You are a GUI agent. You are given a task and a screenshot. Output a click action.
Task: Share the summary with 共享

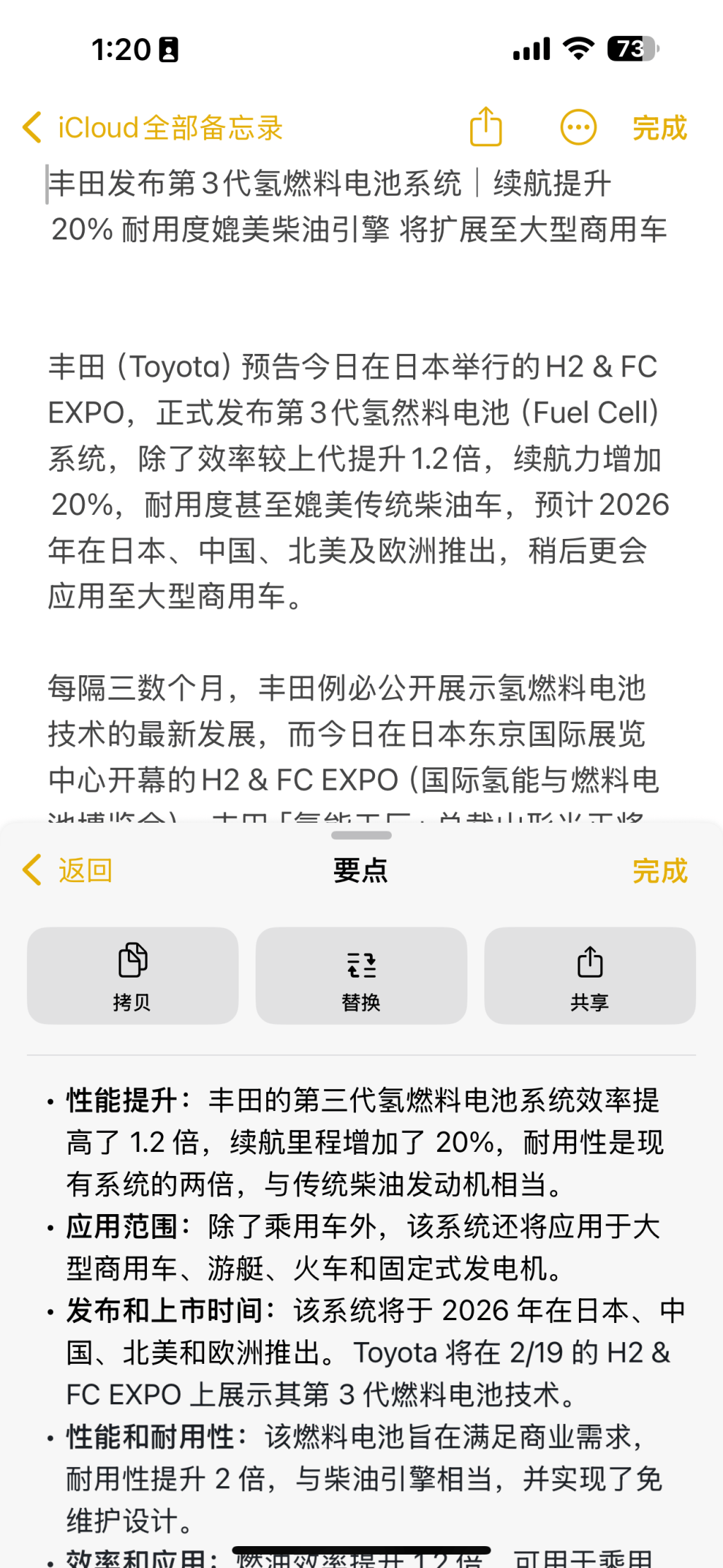(x=590, y=975)
